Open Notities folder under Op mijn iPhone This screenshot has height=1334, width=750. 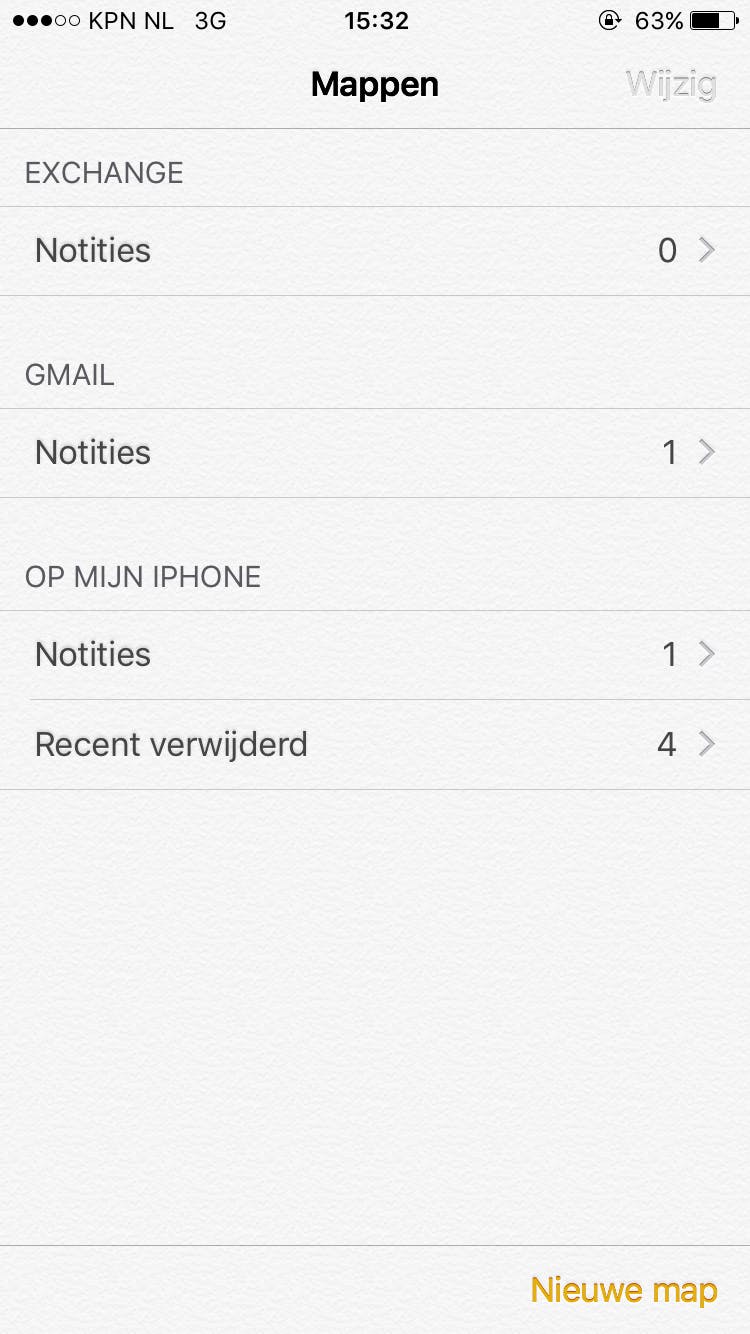tap(375, 655)
